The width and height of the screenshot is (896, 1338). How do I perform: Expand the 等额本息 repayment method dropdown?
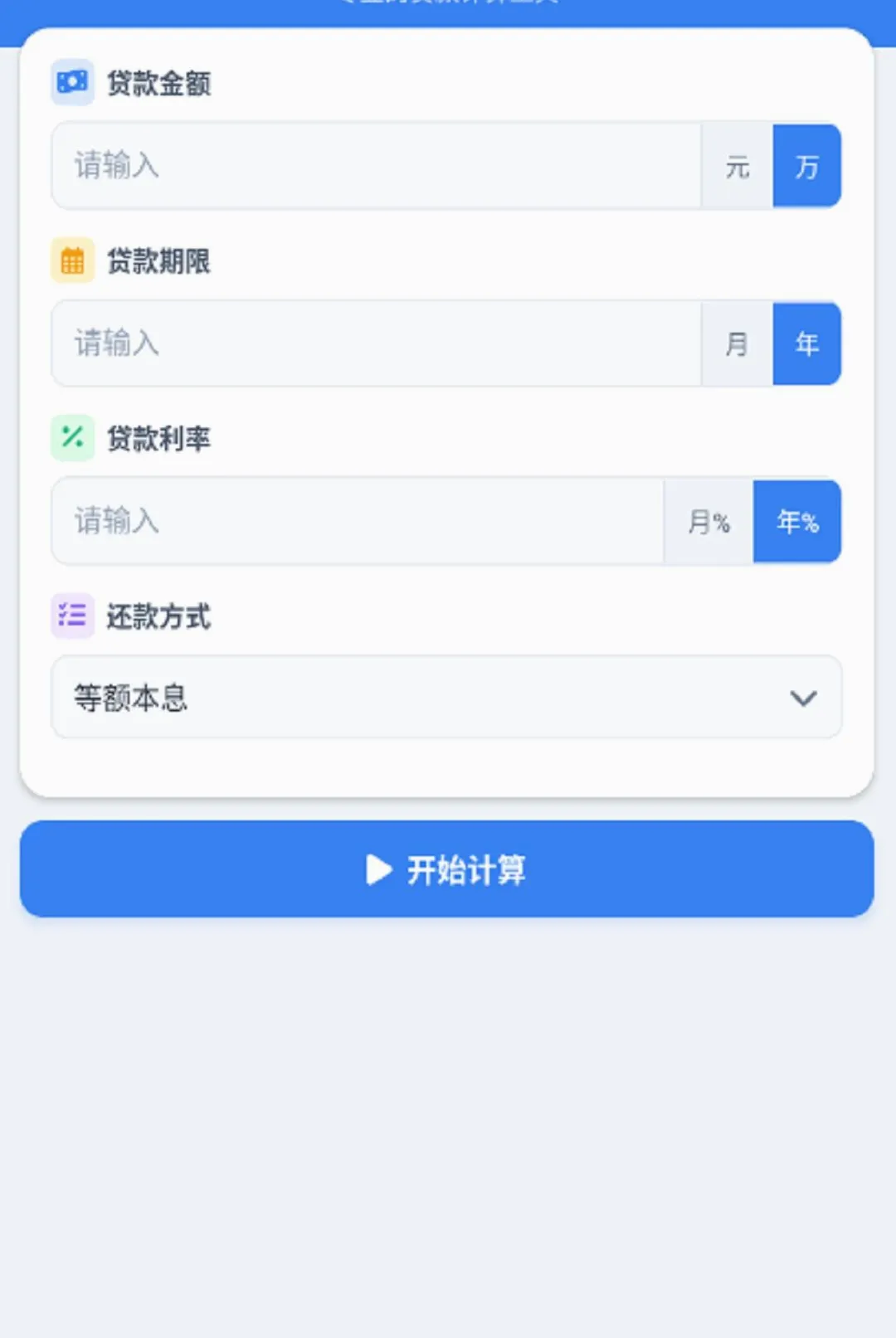[446, 697]
